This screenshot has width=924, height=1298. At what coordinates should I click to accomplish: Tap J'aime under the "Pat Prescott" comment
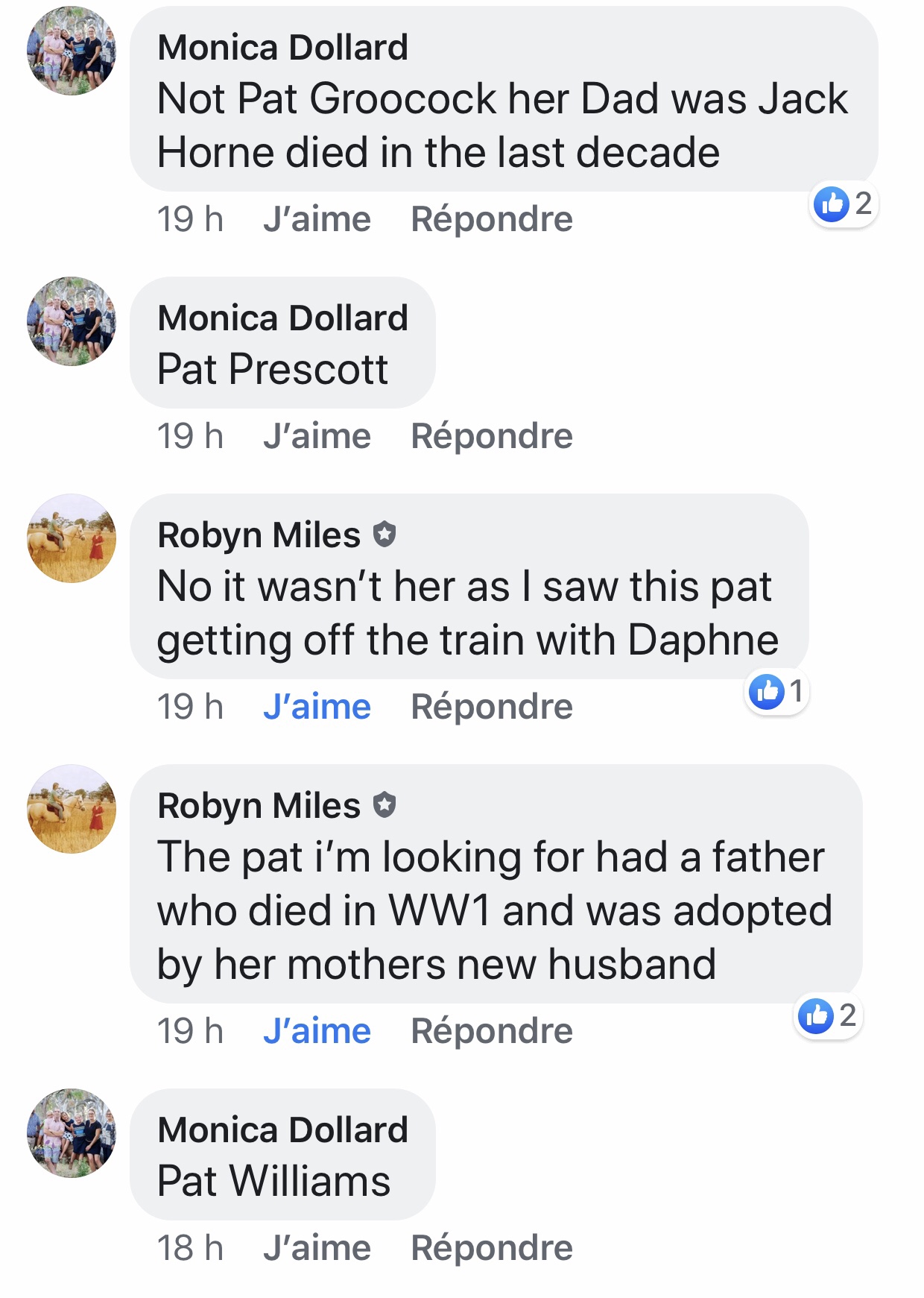coord(317,436)
